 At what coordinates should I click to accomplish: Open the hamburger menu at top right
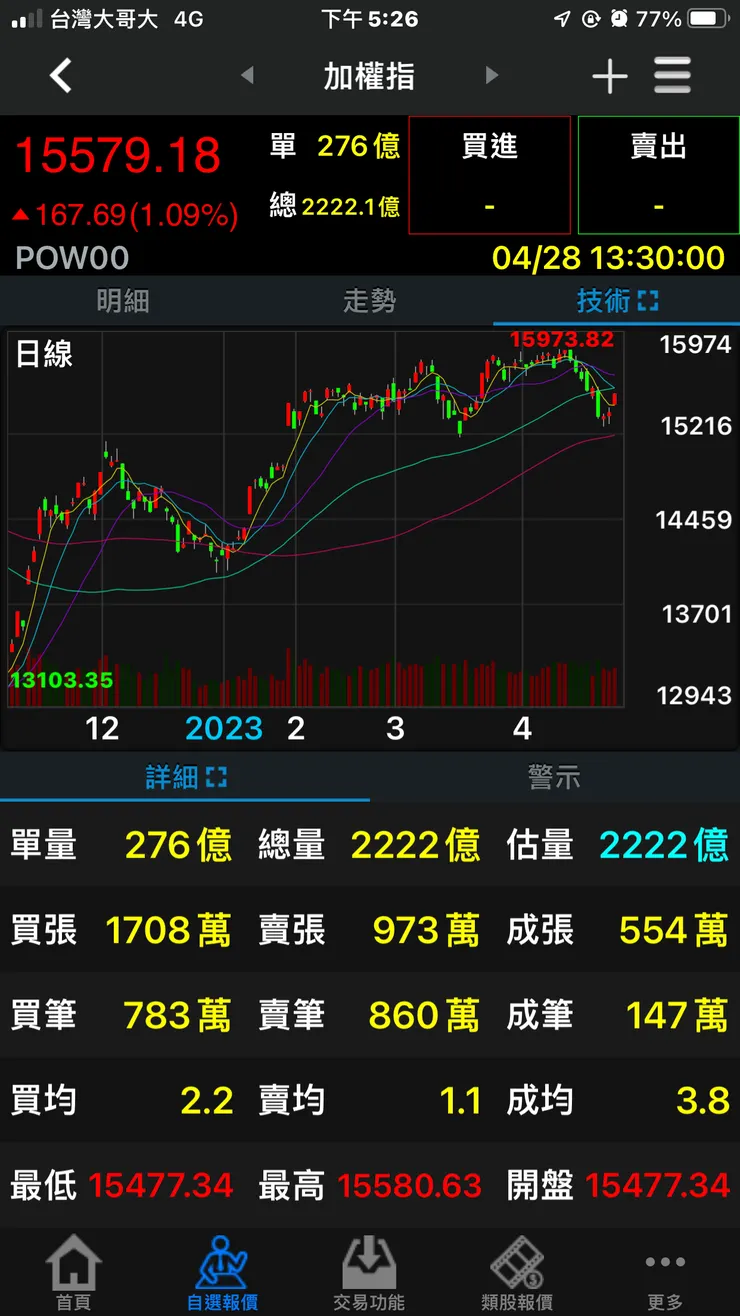(x=672, y=75)
